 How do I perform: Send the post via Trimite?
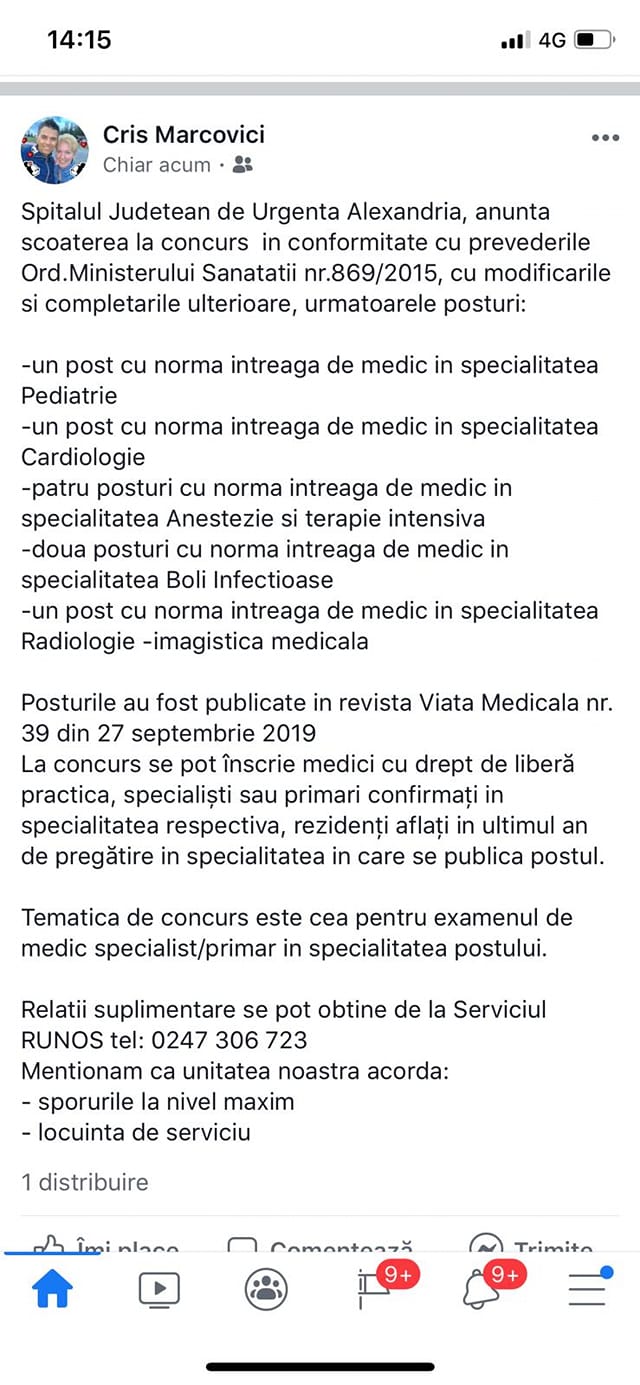pyautogui.click(x=531, y=1244)
